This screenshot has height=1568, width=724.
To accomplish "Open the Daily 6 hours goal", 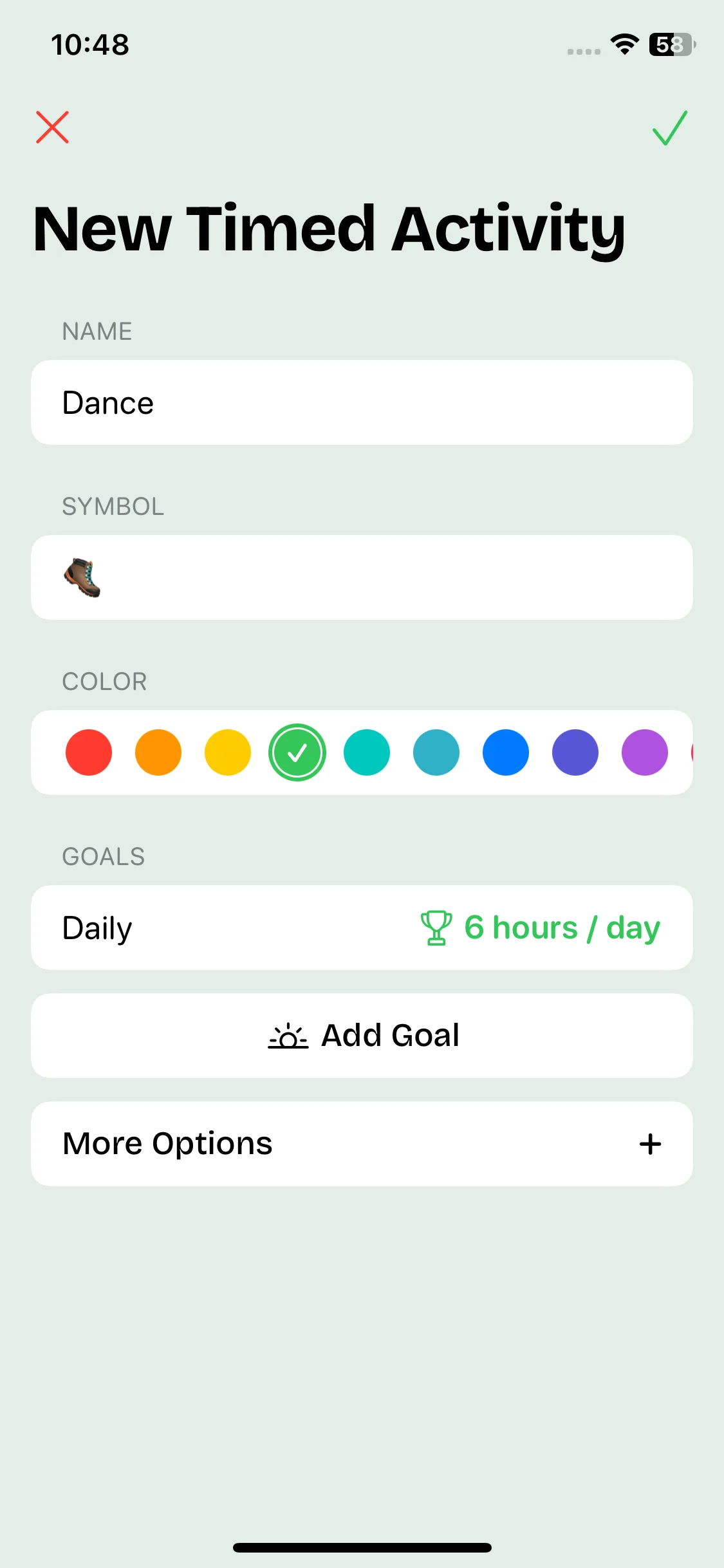I will (x=362, y=928).
